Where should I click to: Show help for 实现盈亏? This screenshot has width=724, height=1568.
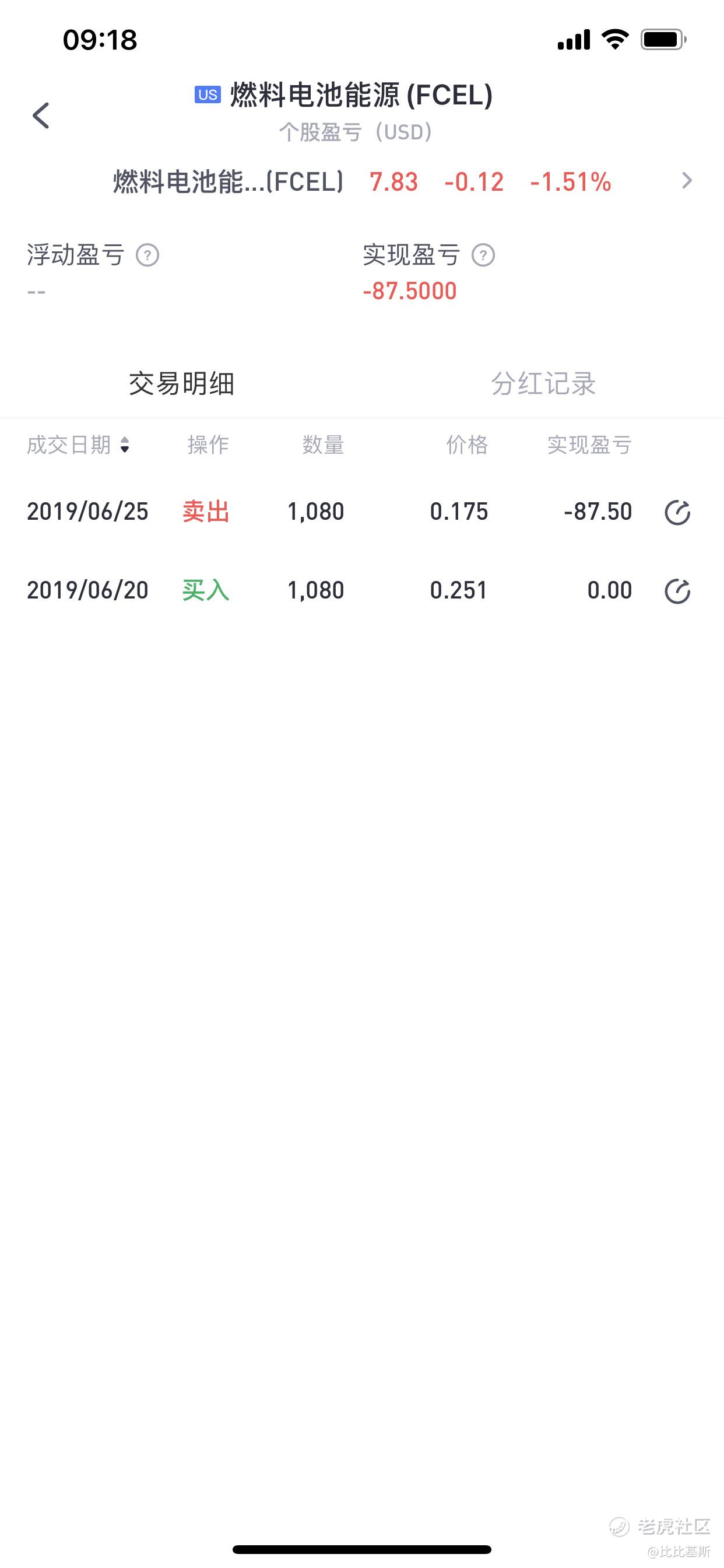coord(483,255)
